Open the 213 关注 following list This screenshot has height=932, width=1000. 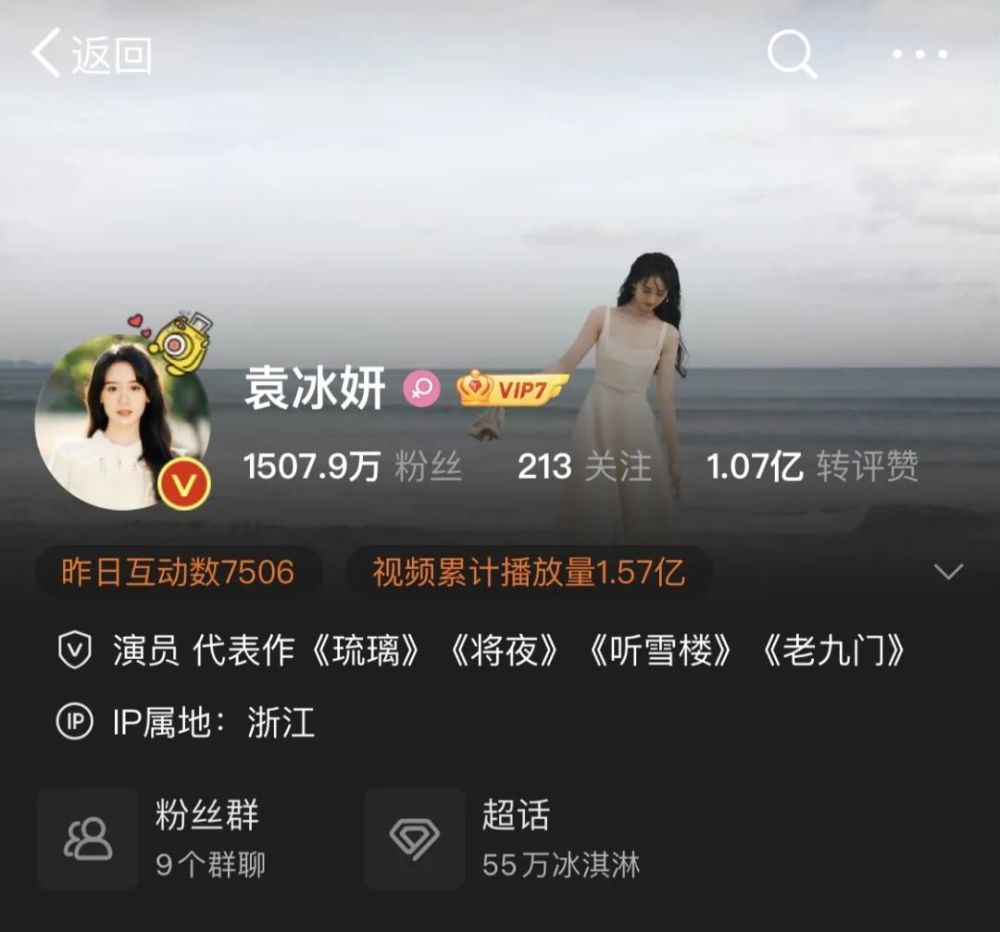tap(584, 466)
